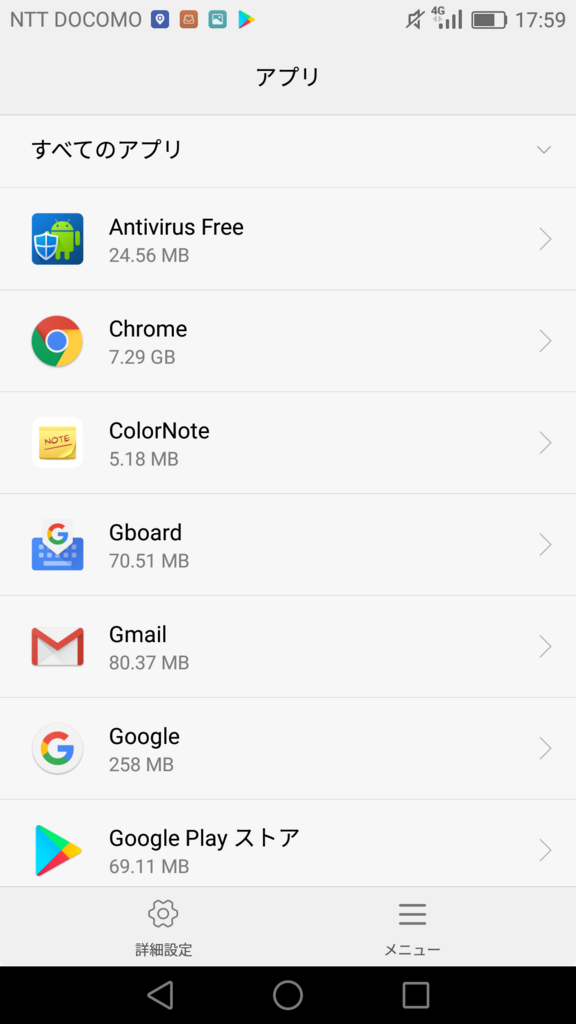Tap the system home button
This screenshot has height=1024, width=576.
(288, 995)
